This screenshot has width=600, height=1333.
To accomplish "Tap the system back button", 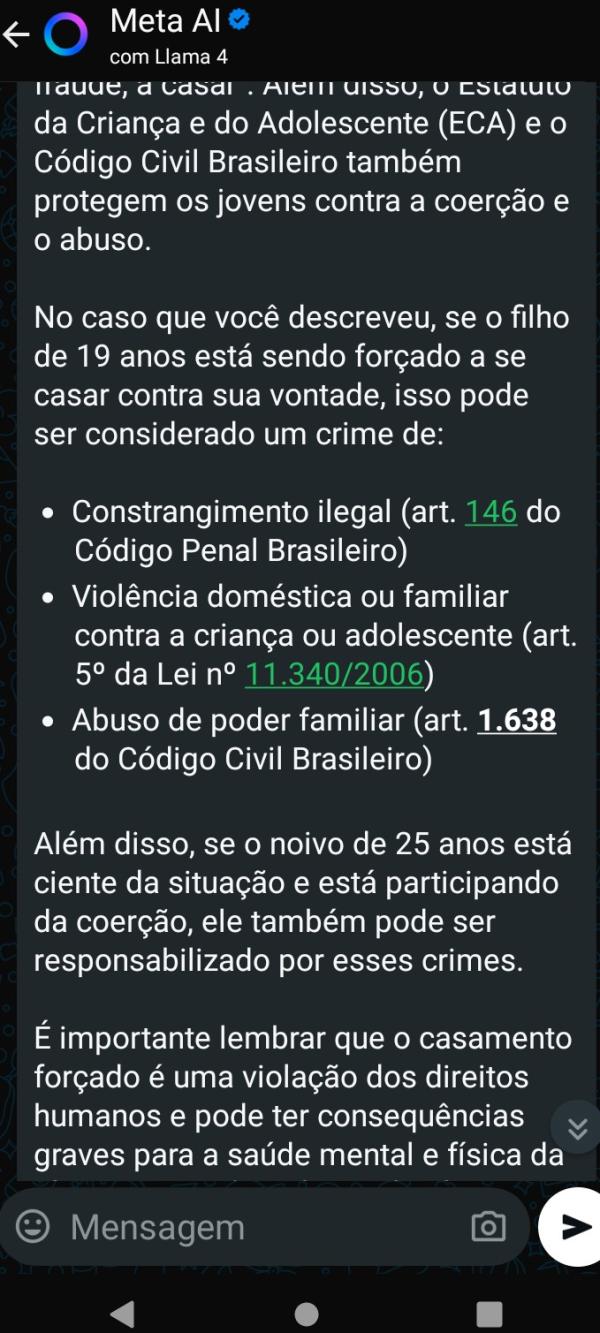I will pos(121,1313).
